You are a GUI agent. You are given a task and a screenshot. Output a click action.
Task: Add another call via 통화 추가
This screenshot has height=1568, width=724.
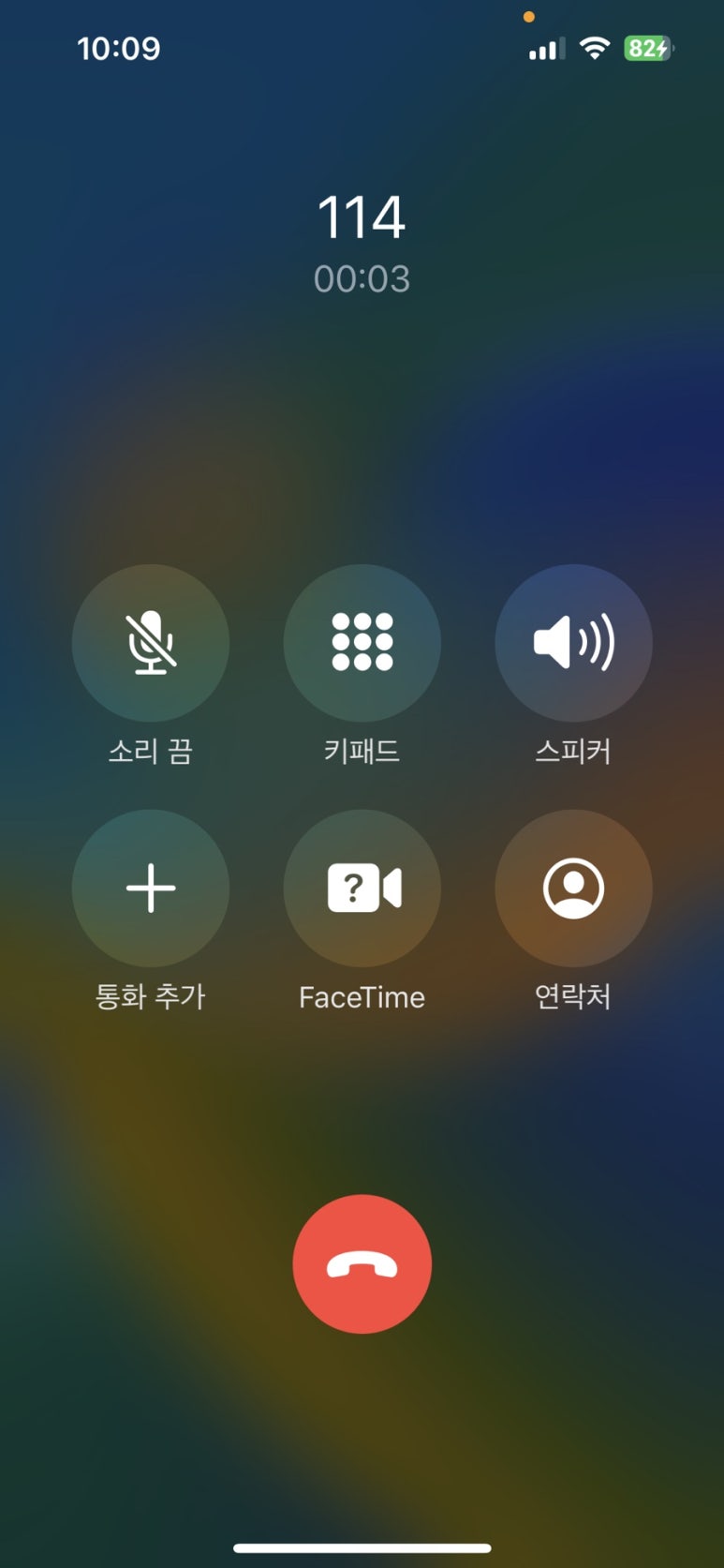(x=150, y=889)
